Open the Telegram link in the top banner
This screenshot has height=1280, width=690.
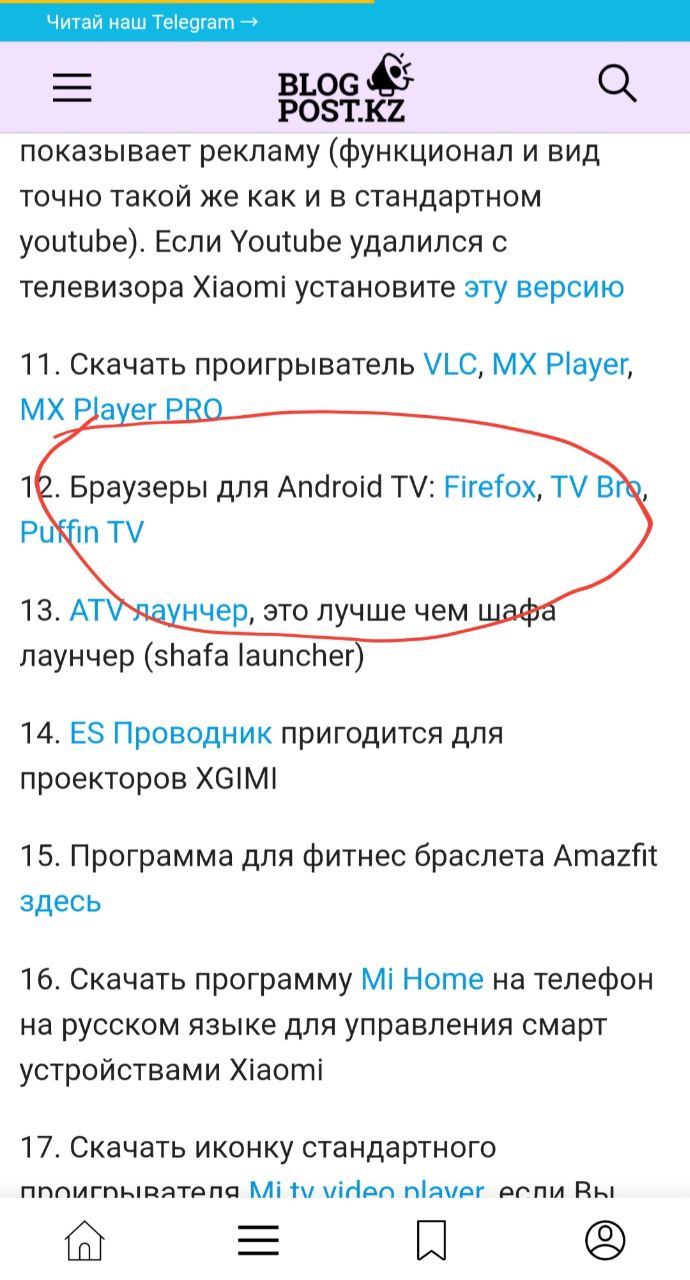[152, 22]
